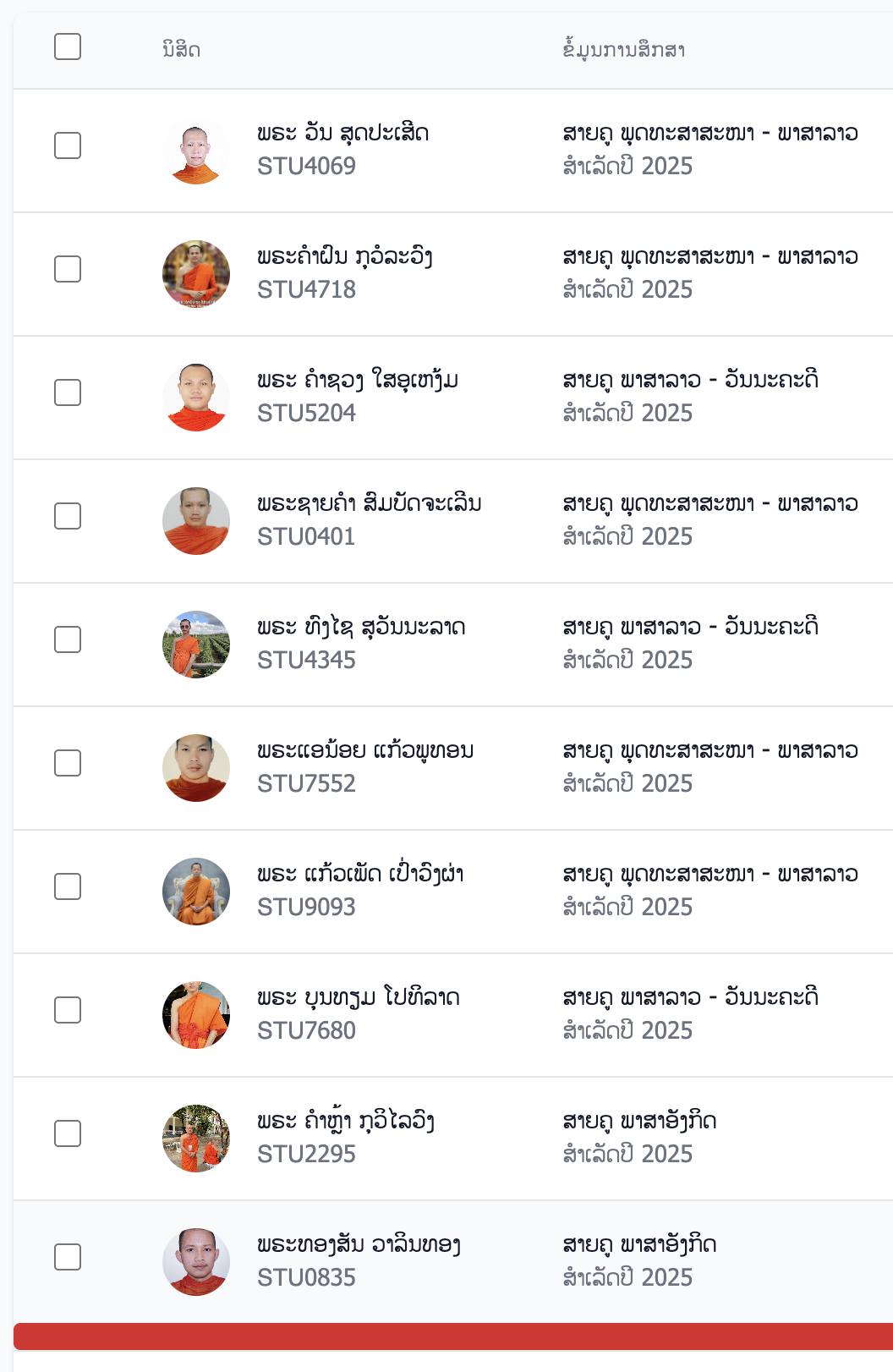The height and width of the screenshot is (1372, 893).
Task: Mark the checkbox for student STU5204
Action: [68, 392]
